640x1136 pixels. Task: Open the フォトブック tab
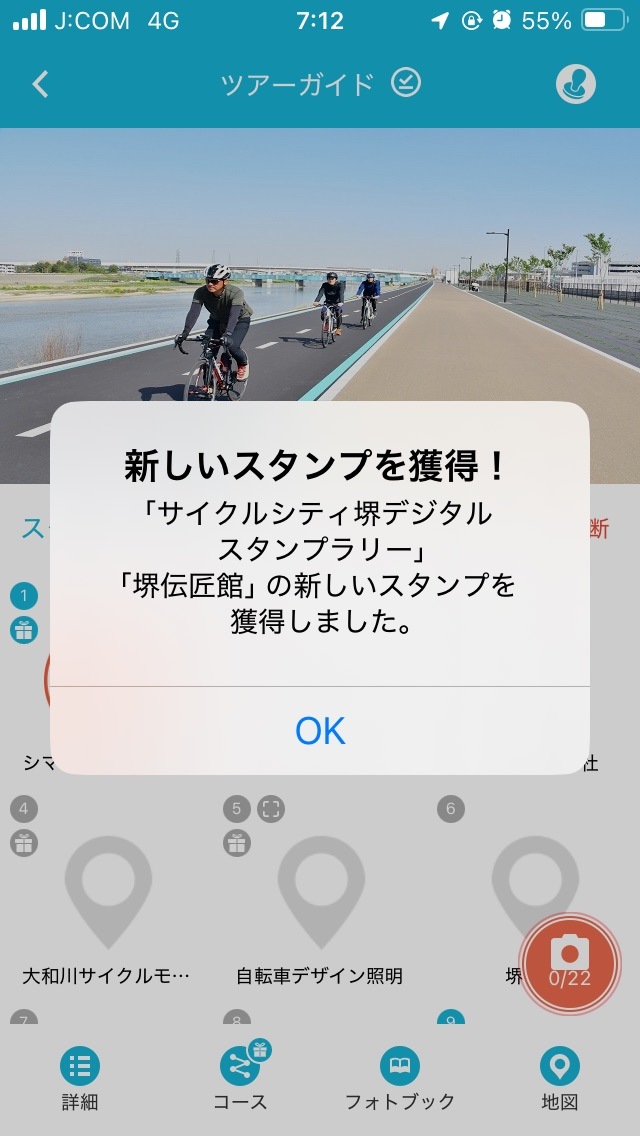400,1079
